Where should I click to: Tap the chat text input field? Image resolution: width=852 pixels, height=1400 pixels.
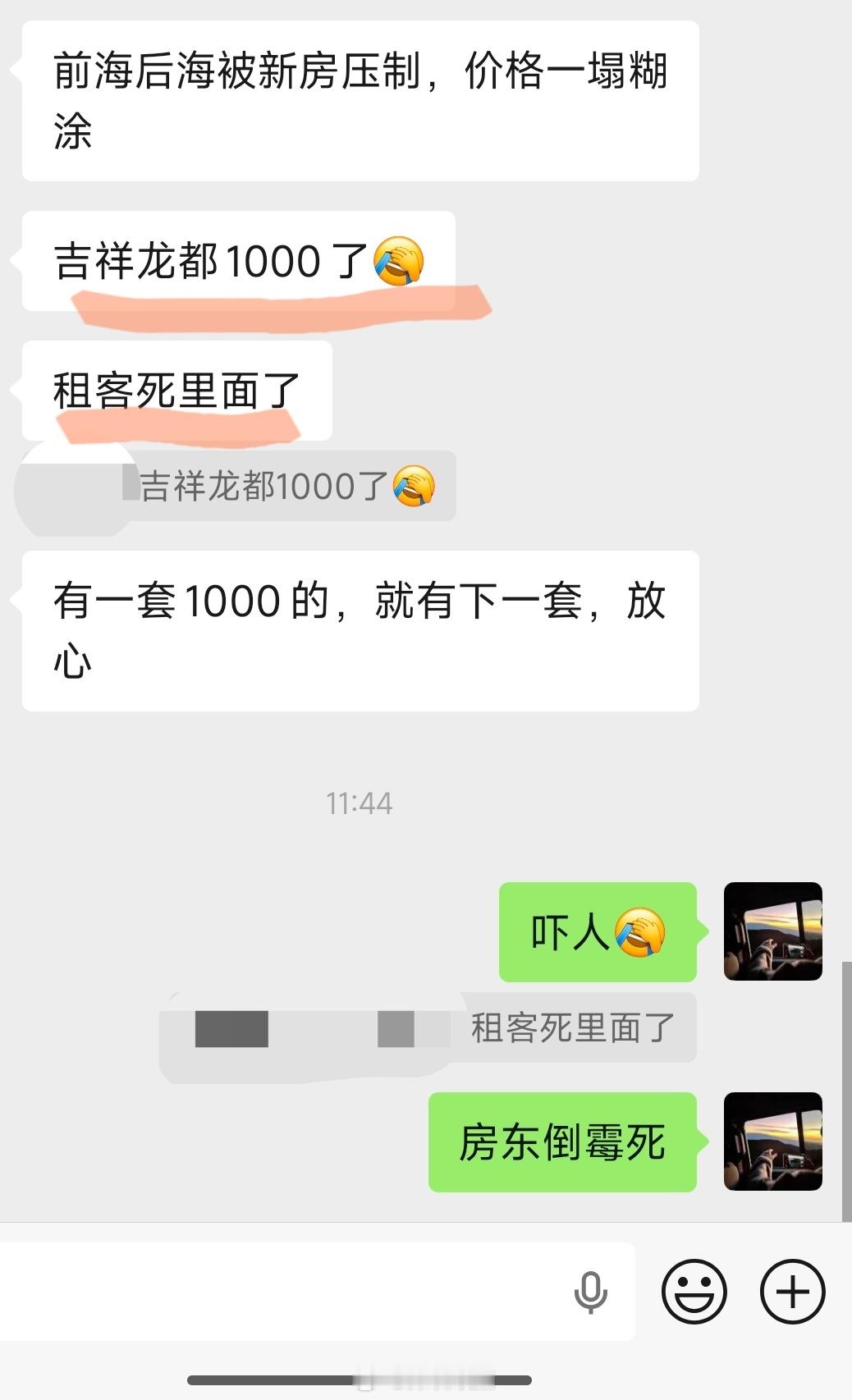(287, 1290)
